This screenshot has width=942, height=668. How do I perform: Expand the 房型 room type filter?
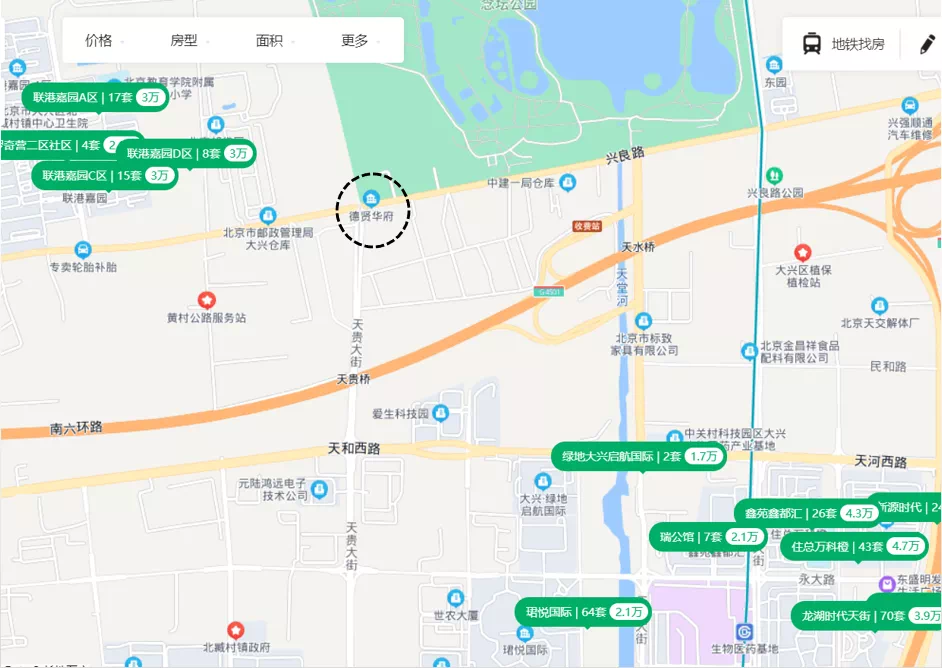[189, 41]
